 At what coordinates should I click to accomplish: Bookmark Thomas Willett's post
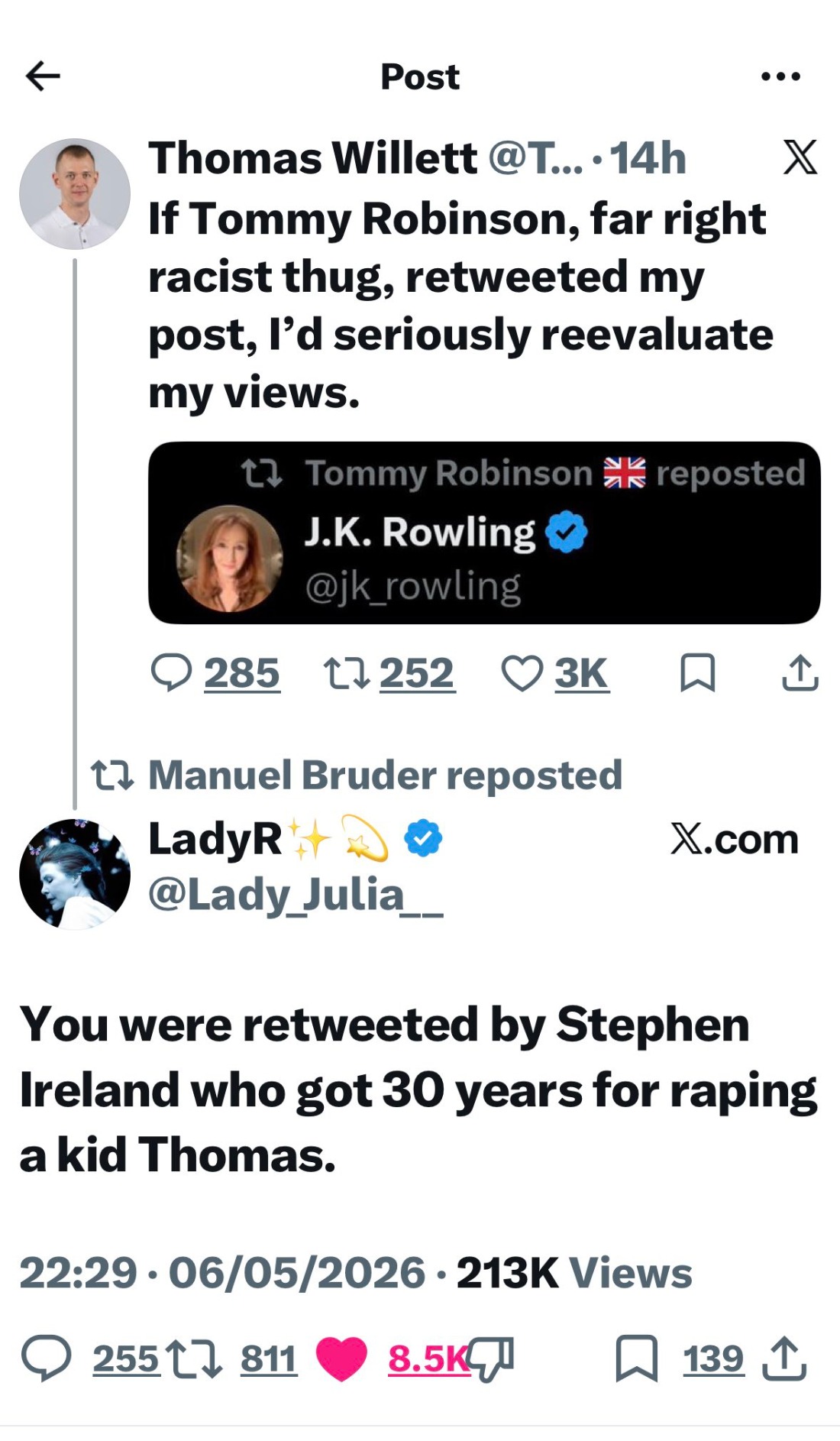point(697,673)
